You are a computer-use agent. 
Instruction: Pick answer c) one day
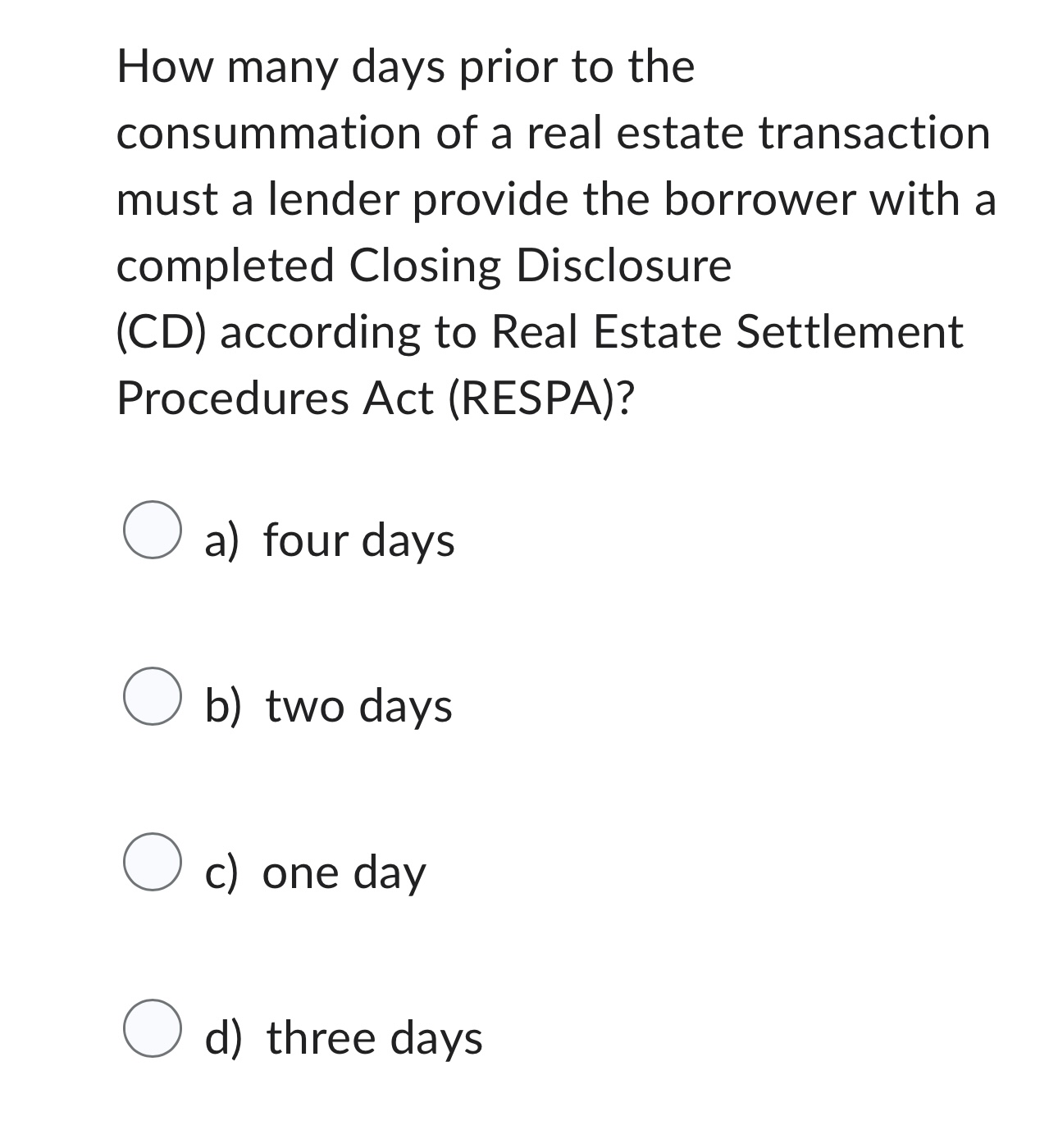[153, 862]
